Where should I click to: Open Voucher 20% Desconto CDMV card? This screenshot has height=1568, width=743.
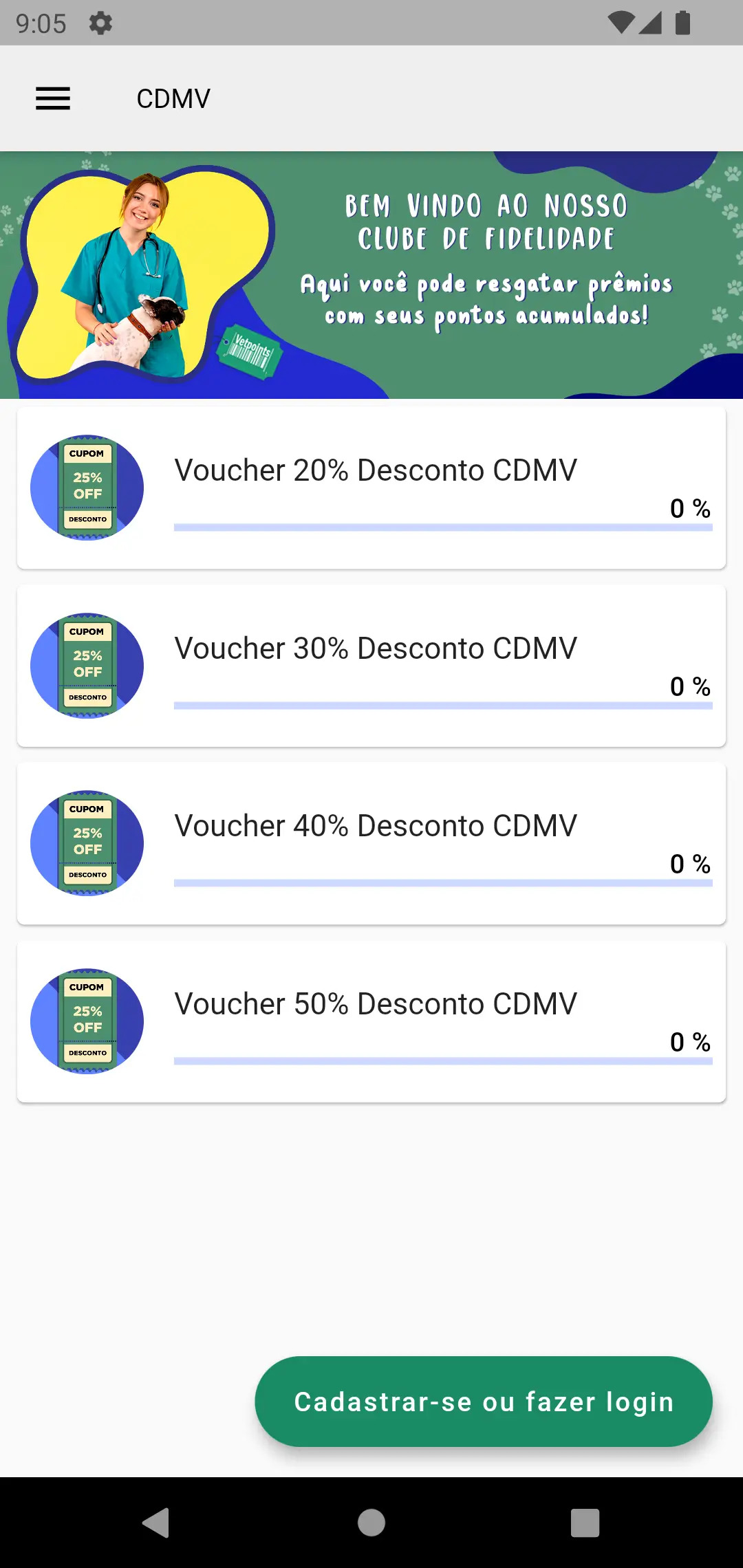click(x=371, y=488)
